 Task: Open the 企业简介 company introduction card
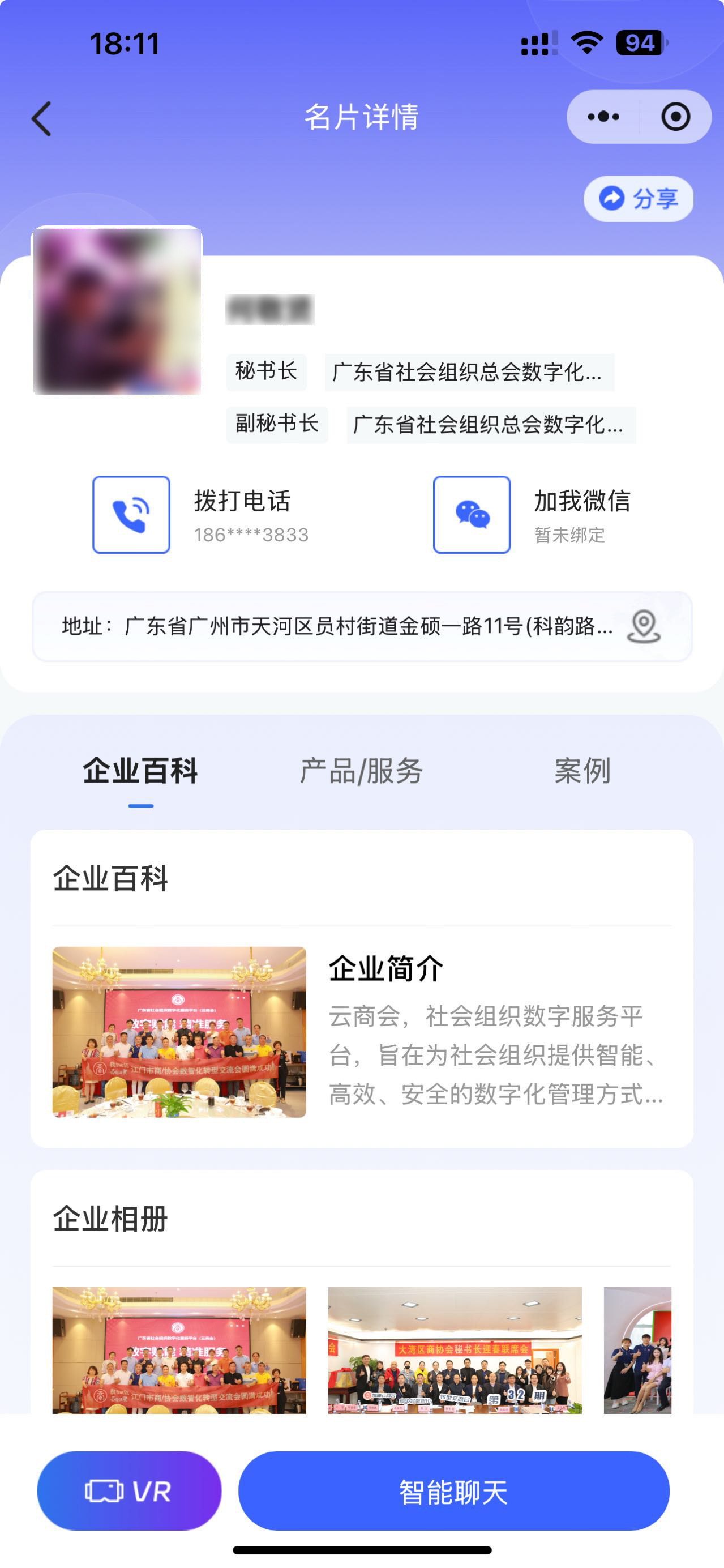coord(361,1032)
